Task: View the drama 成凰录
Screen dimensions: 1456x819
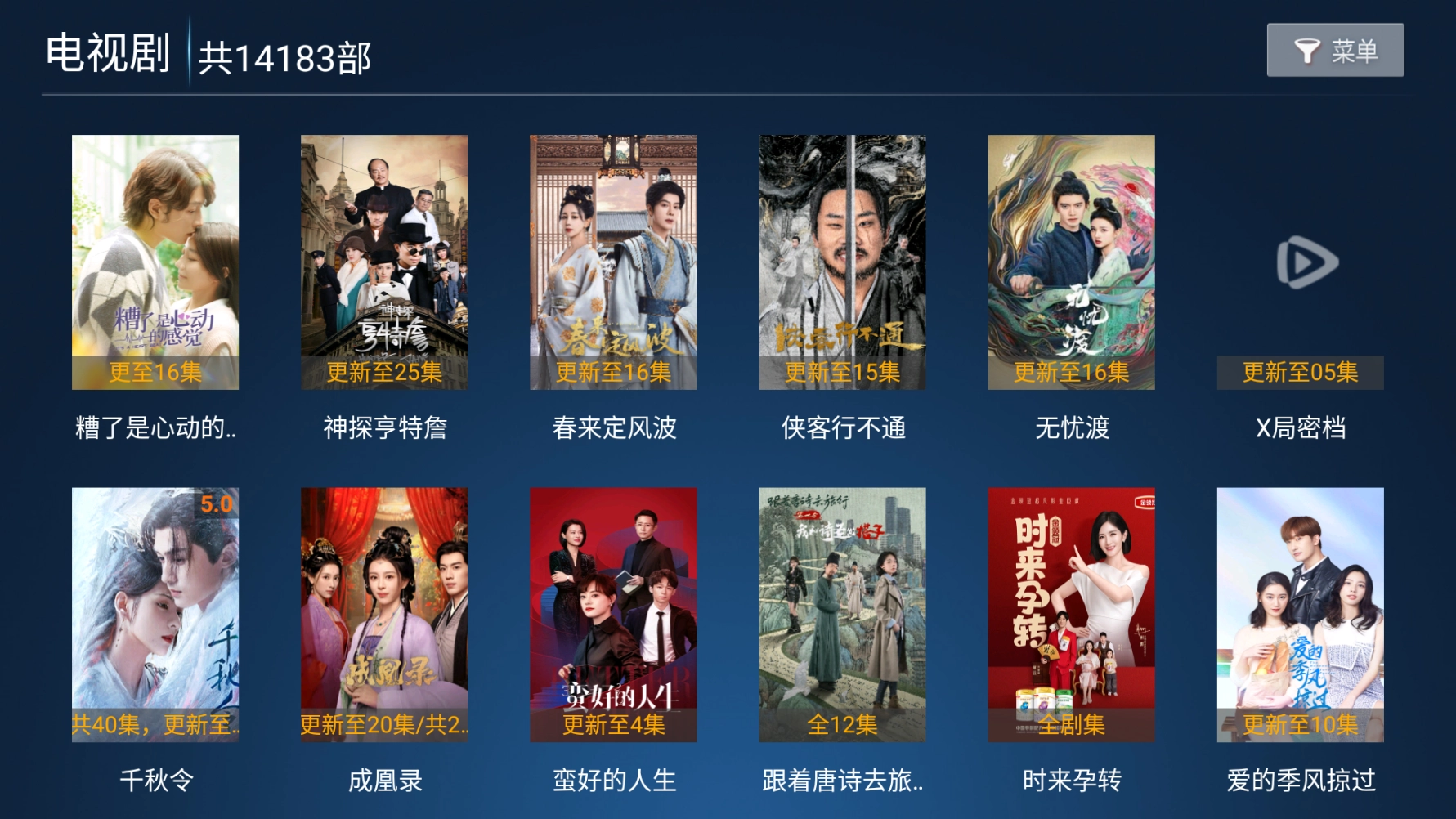Action: 384,615
